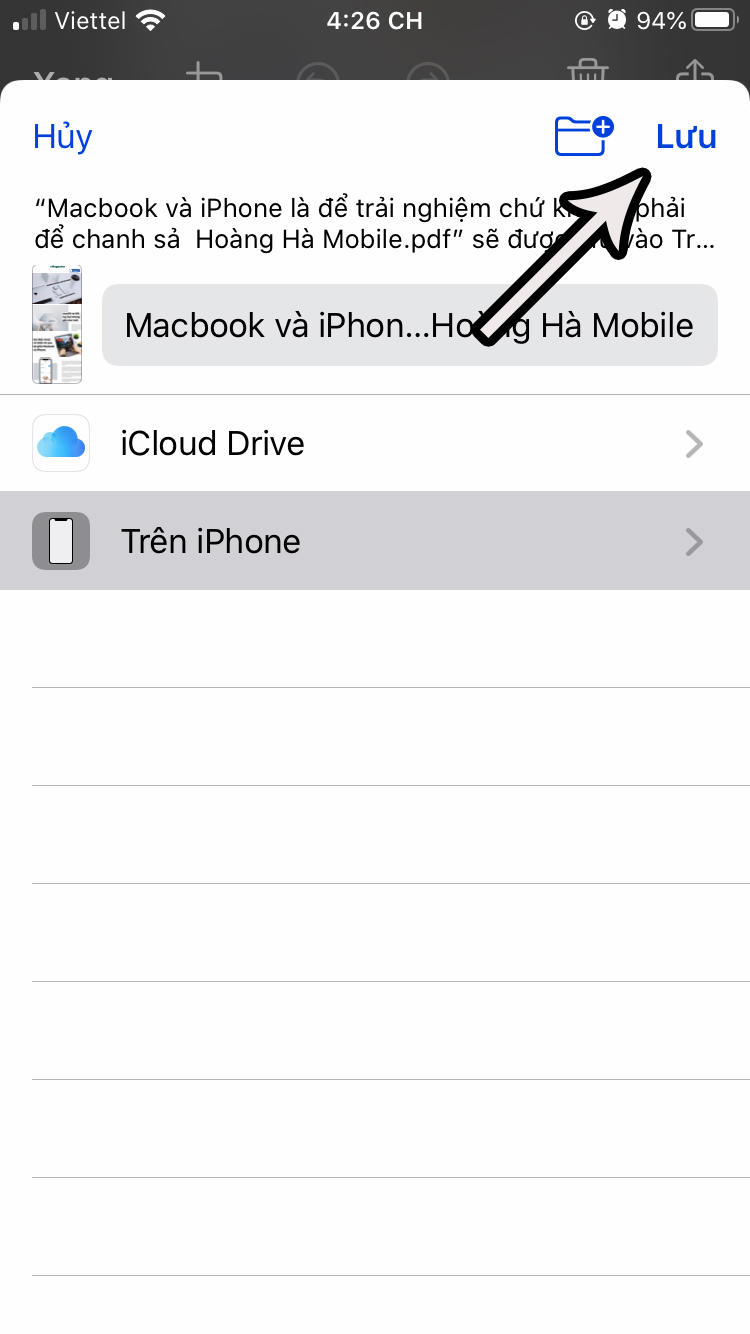Tap Lưu to save the file
Image resolution: width=750 pixels, height=1334 pixels.
pos(686,137)
